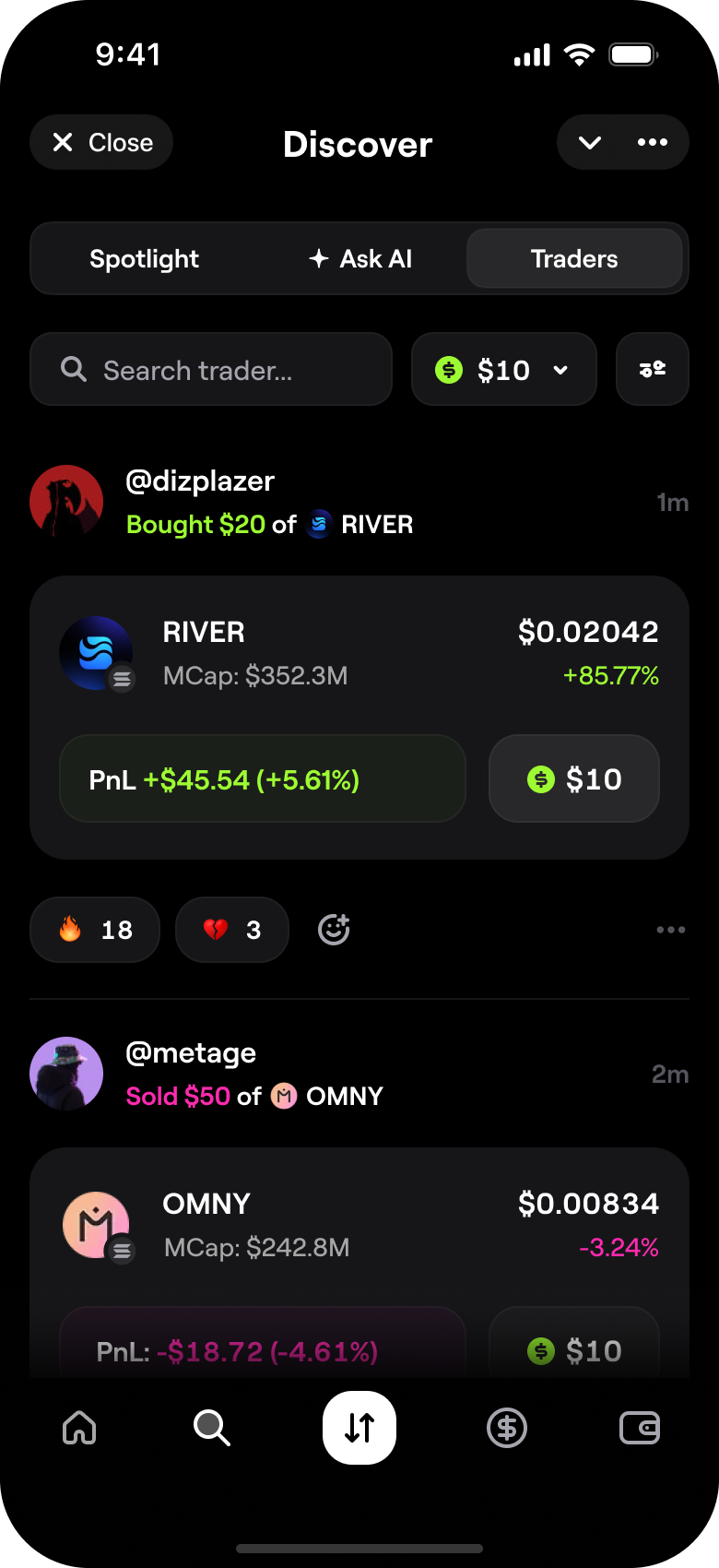Open the filter/sort icon beside the amount selector
The width and height of the screenshot is (719, 1568).
tap(653, 369)
